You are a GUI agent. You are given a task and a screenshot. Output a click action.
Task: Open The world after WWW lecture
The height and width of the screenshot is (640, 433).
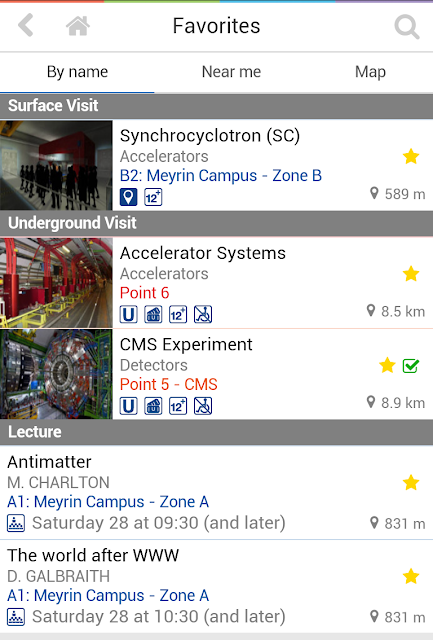pyautogui.click(x=216, y=587)
